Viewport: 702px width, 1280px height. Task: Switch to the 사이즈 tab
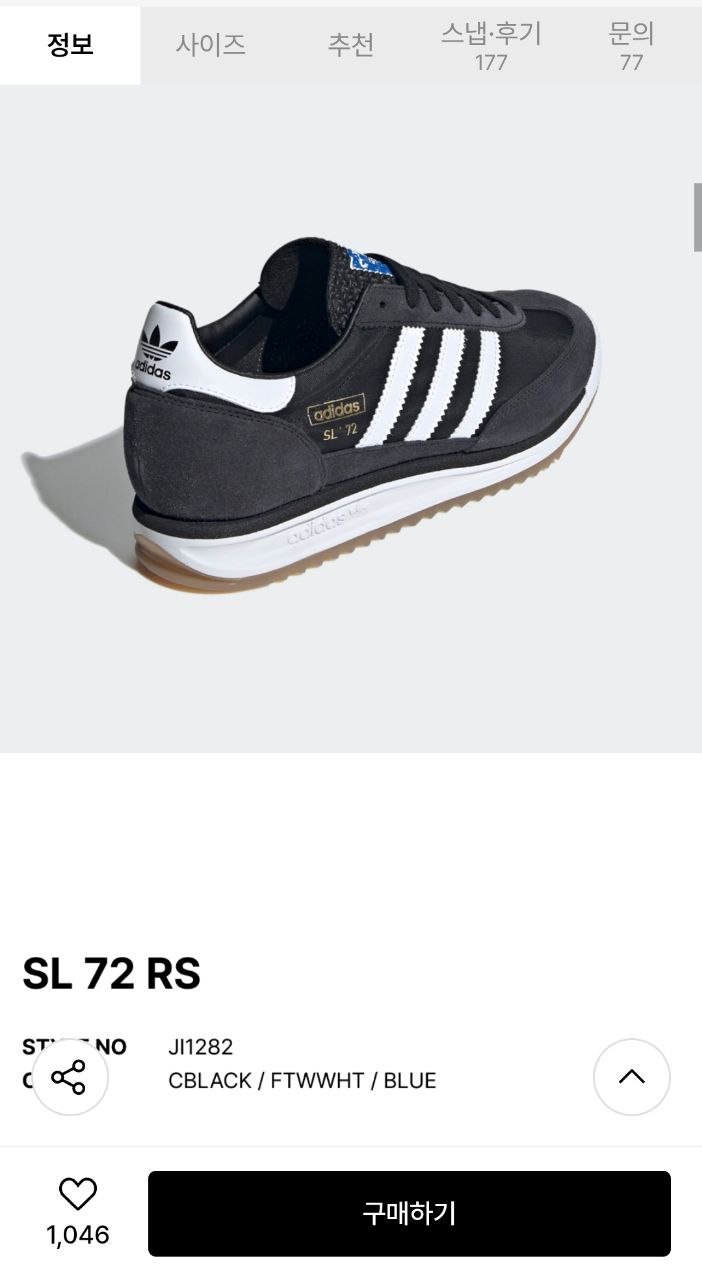coord(210,45)
